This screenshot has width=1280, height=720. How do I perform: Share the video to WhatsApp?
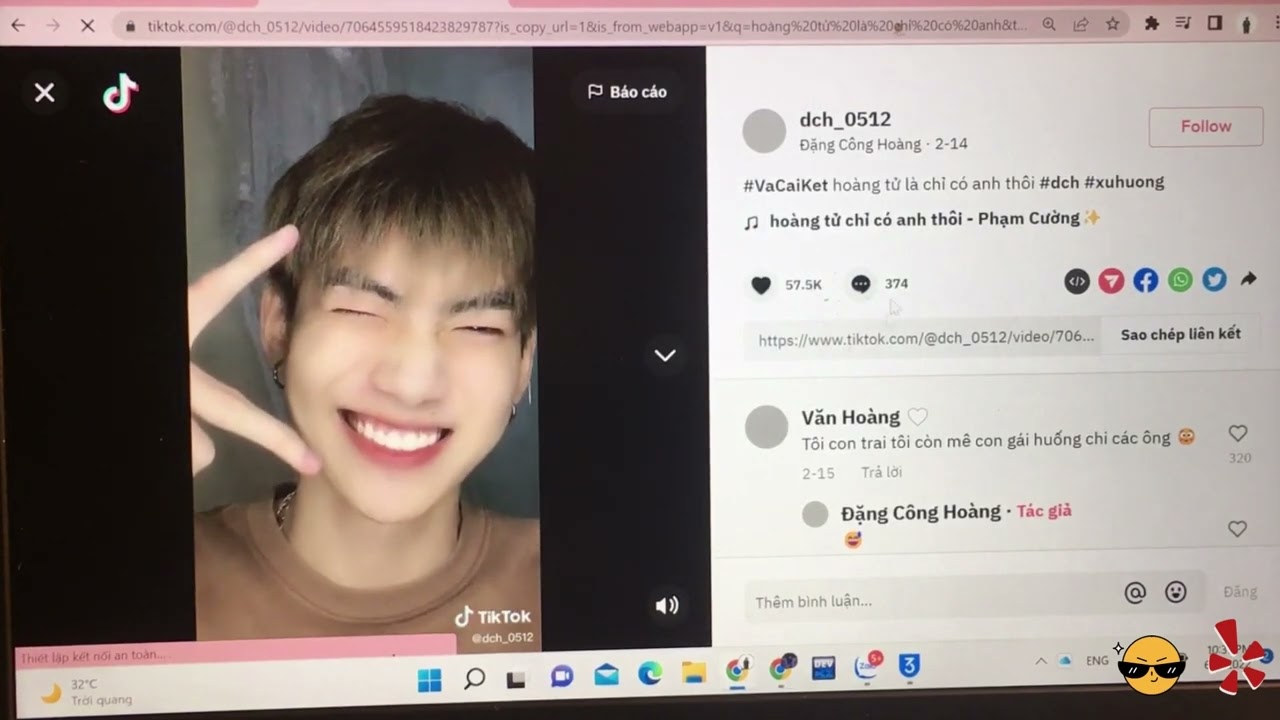pyautogui.click(x=1180, y=281)
